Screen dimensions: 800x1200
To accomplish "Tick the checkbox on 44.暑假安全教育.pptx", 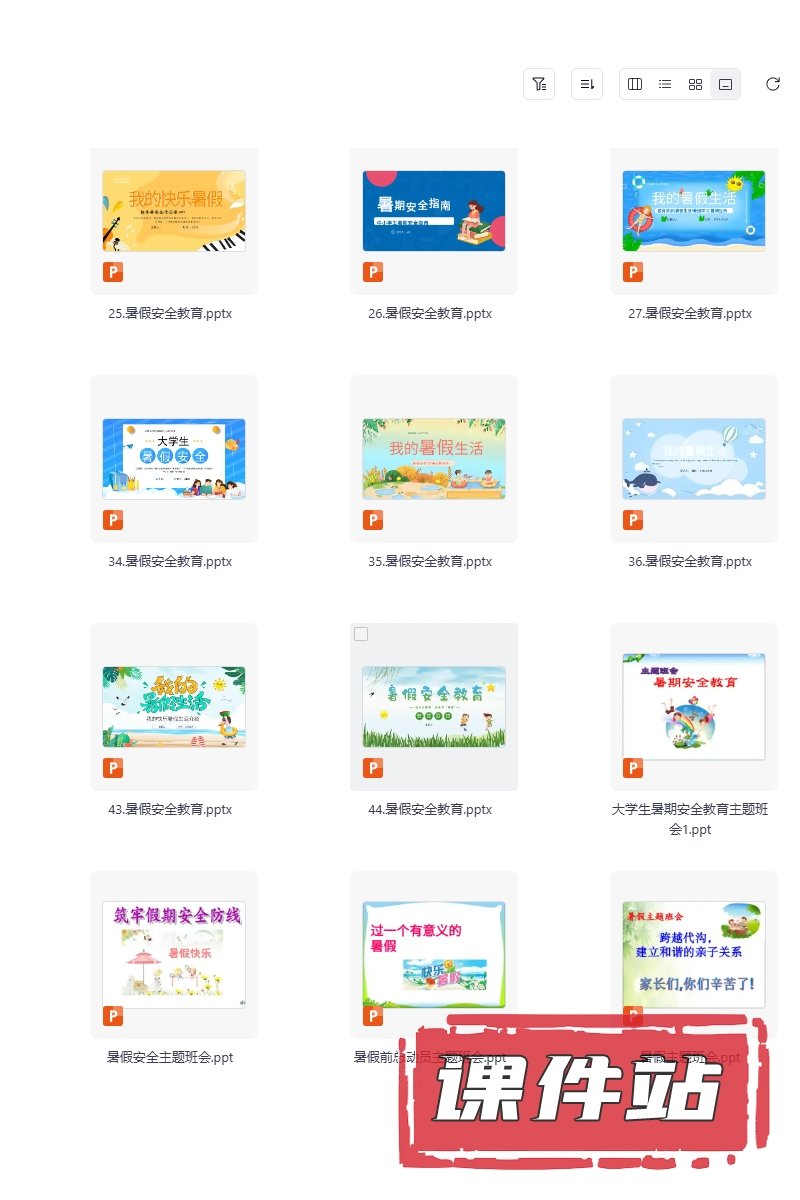I will pos(361,634).
